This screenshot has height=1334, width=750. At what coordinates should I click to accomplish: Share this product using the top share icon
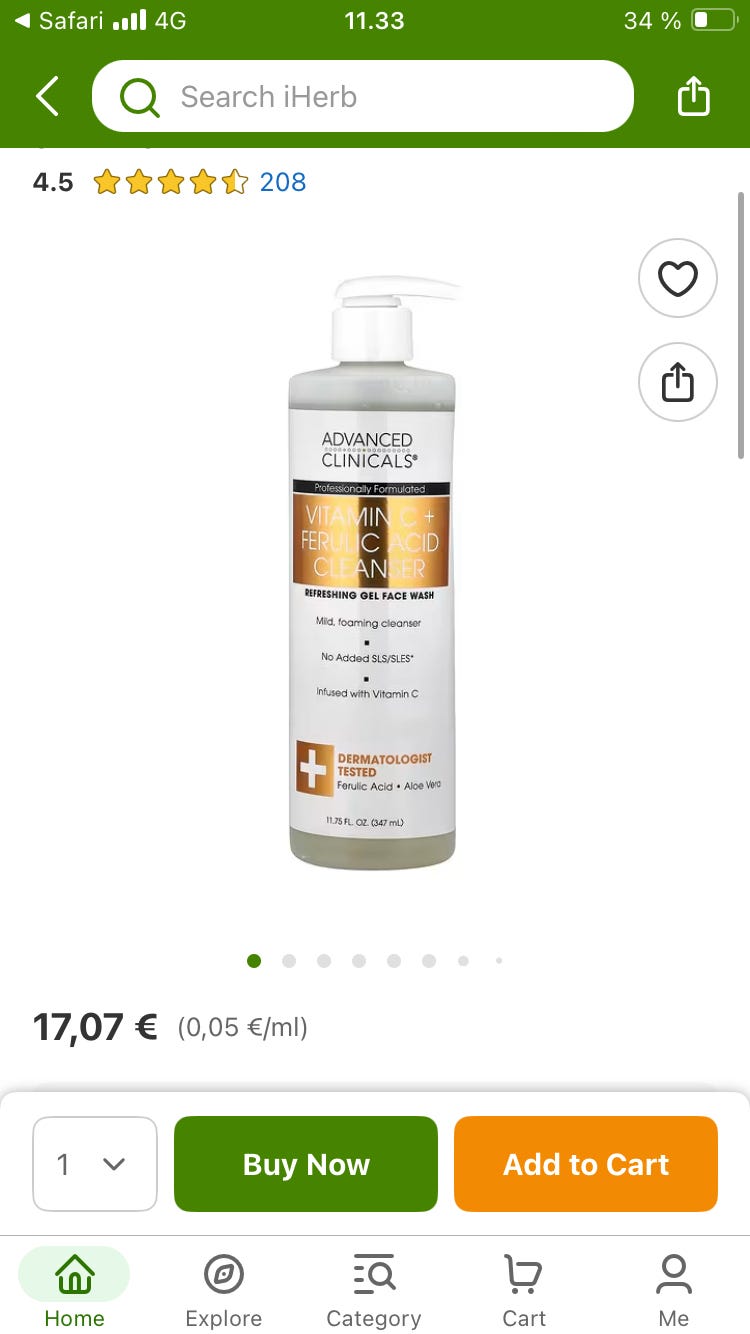click(x=694, y=96)
